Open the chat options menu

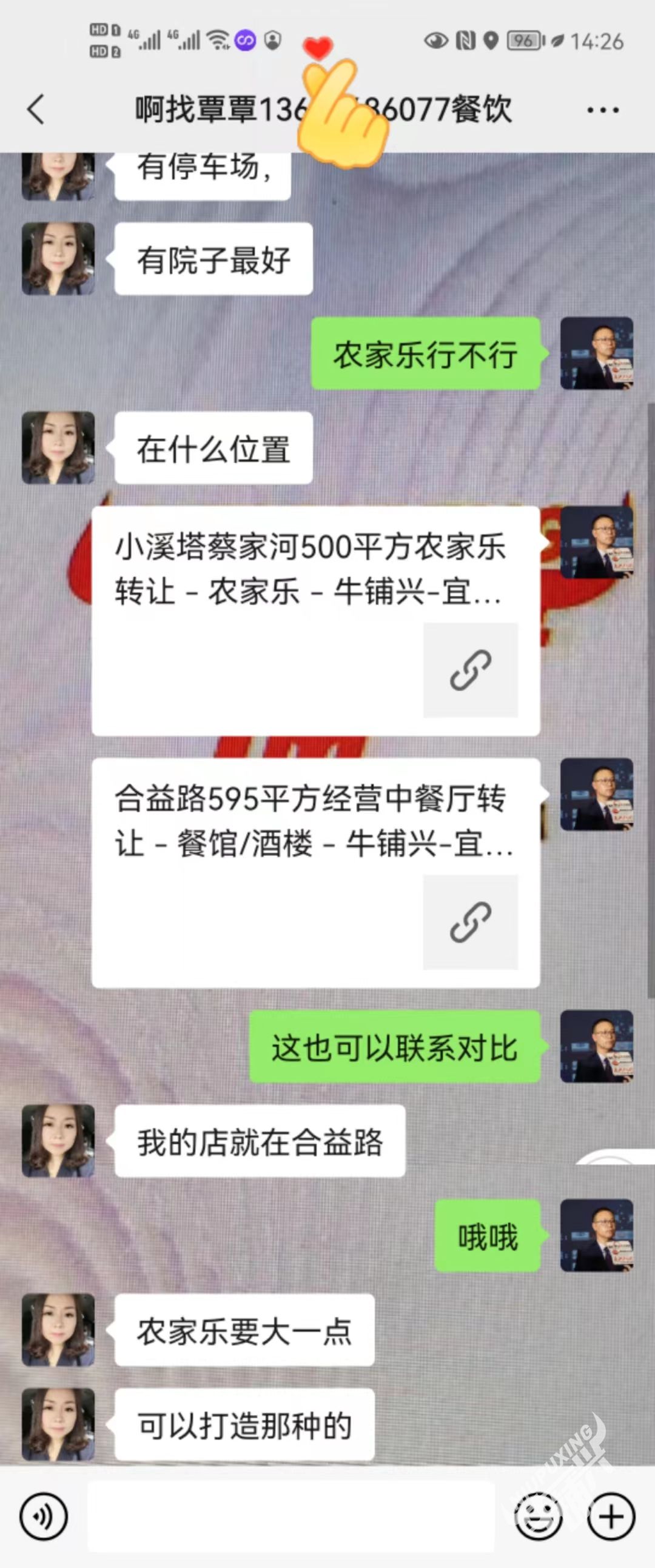pyautogui.click(x=602, y=110)
